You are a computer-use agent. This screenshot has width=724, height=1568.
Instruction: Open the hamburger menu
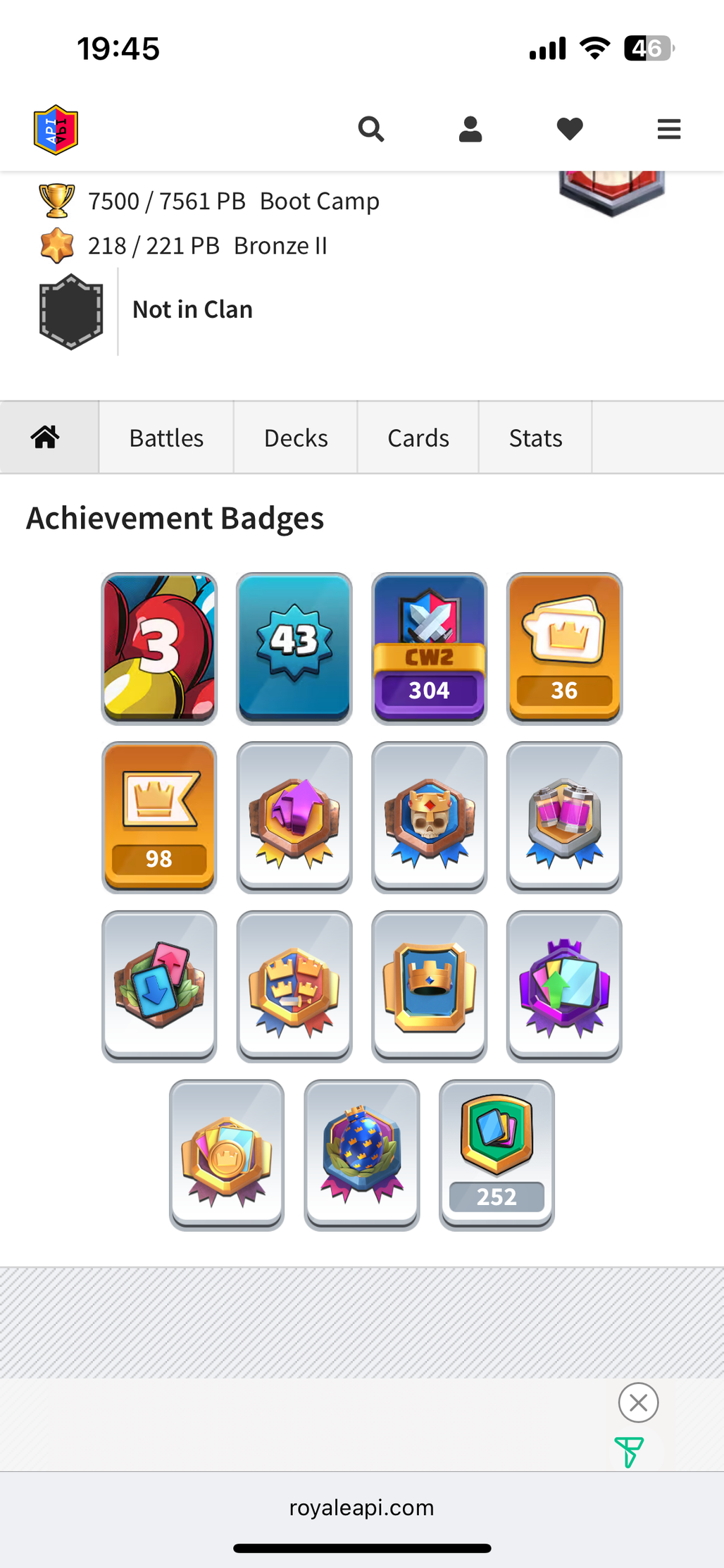tap(668, 129)
